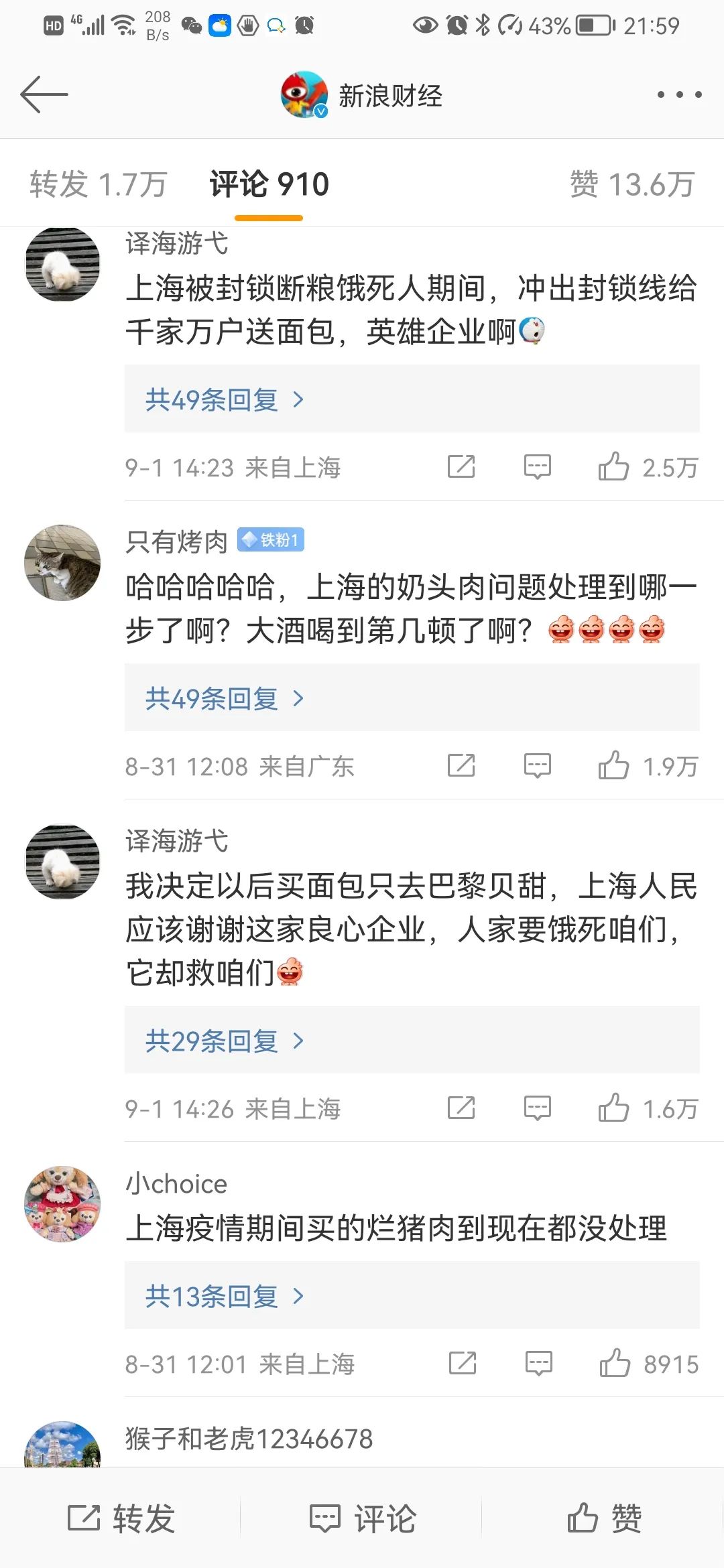View 49 replies under 只有烤肉's comment
This screenshot has height=1568, width=724.
(x=225, y=699)
